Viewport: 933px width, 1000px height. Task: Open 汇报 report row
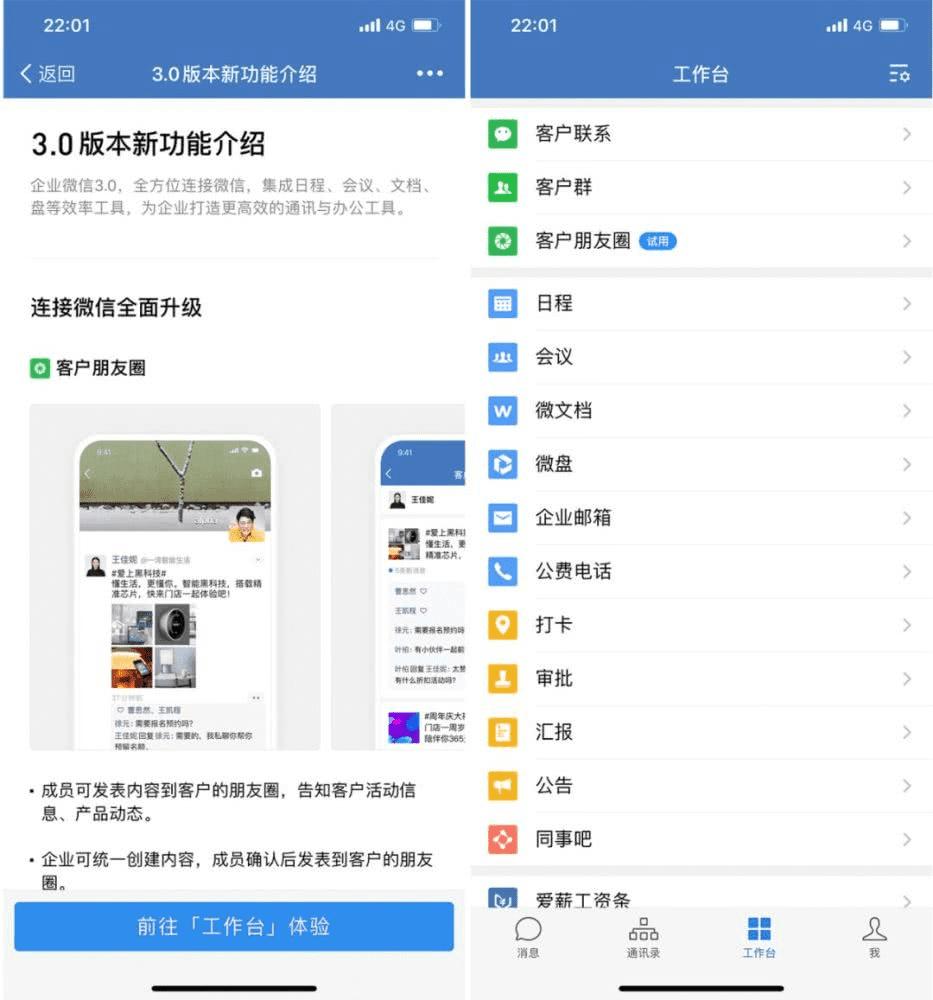click(700, 732)
